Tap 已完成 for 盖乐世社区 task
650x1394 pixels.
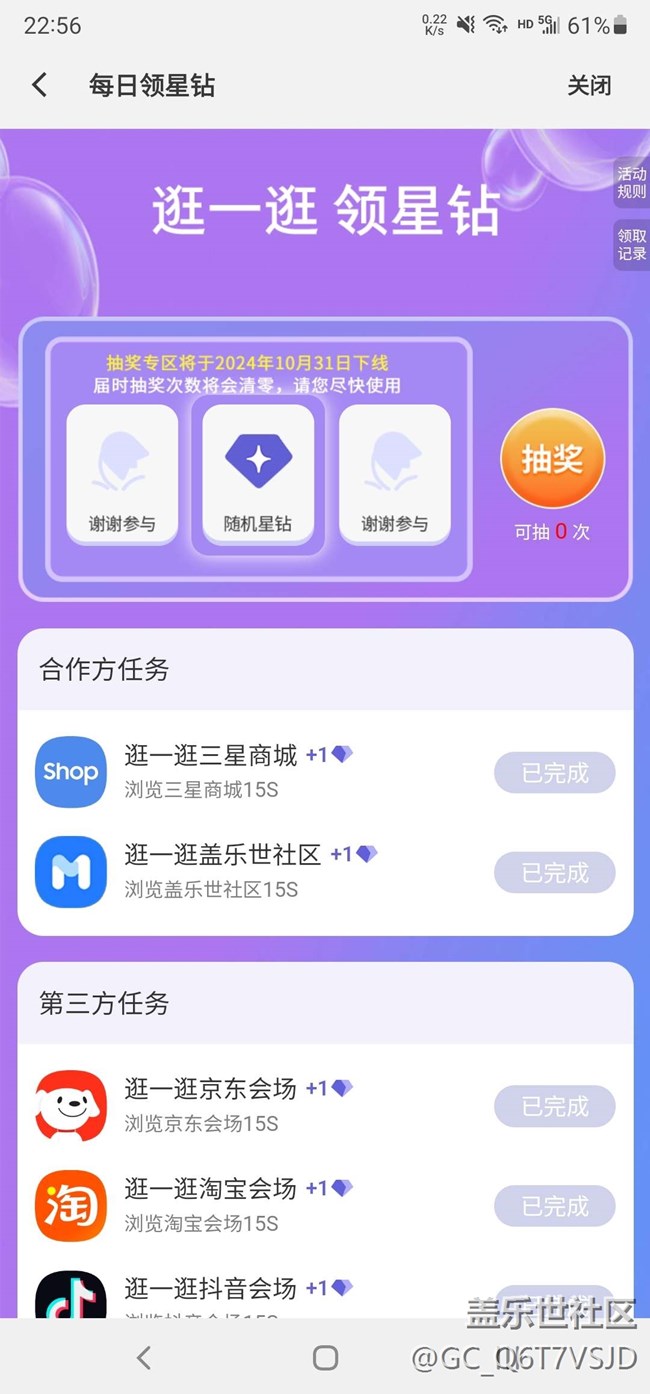[x=555, y=873]
